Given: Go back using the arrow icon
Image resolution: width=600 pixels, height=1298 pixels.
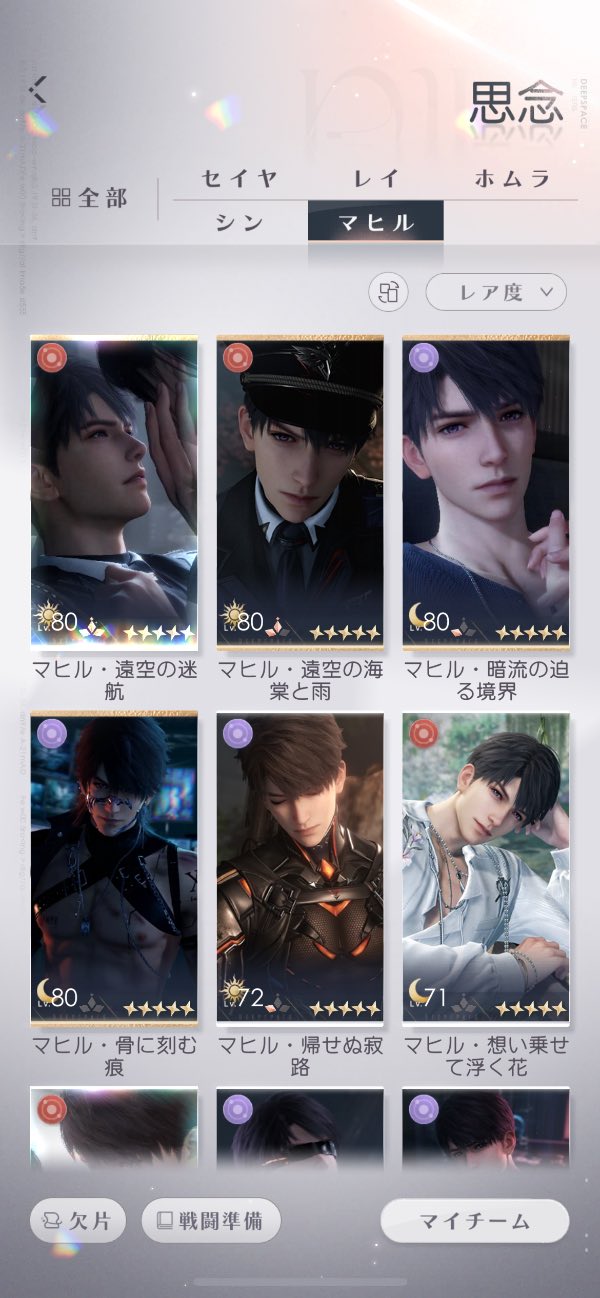Looking at the screenshot, I should coord(38,89).
